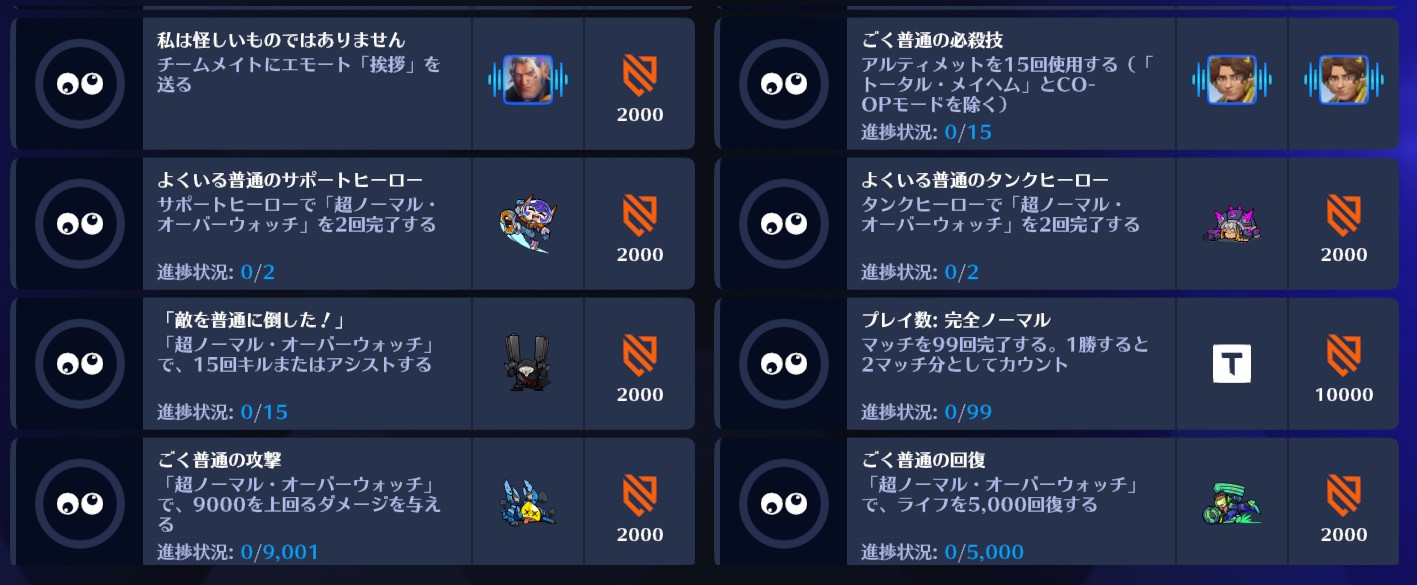This screenshot has height=585, width=1417.
Task: Open the よくいる普通のサポートヒーロー challenge
Action: pos(306,224)
